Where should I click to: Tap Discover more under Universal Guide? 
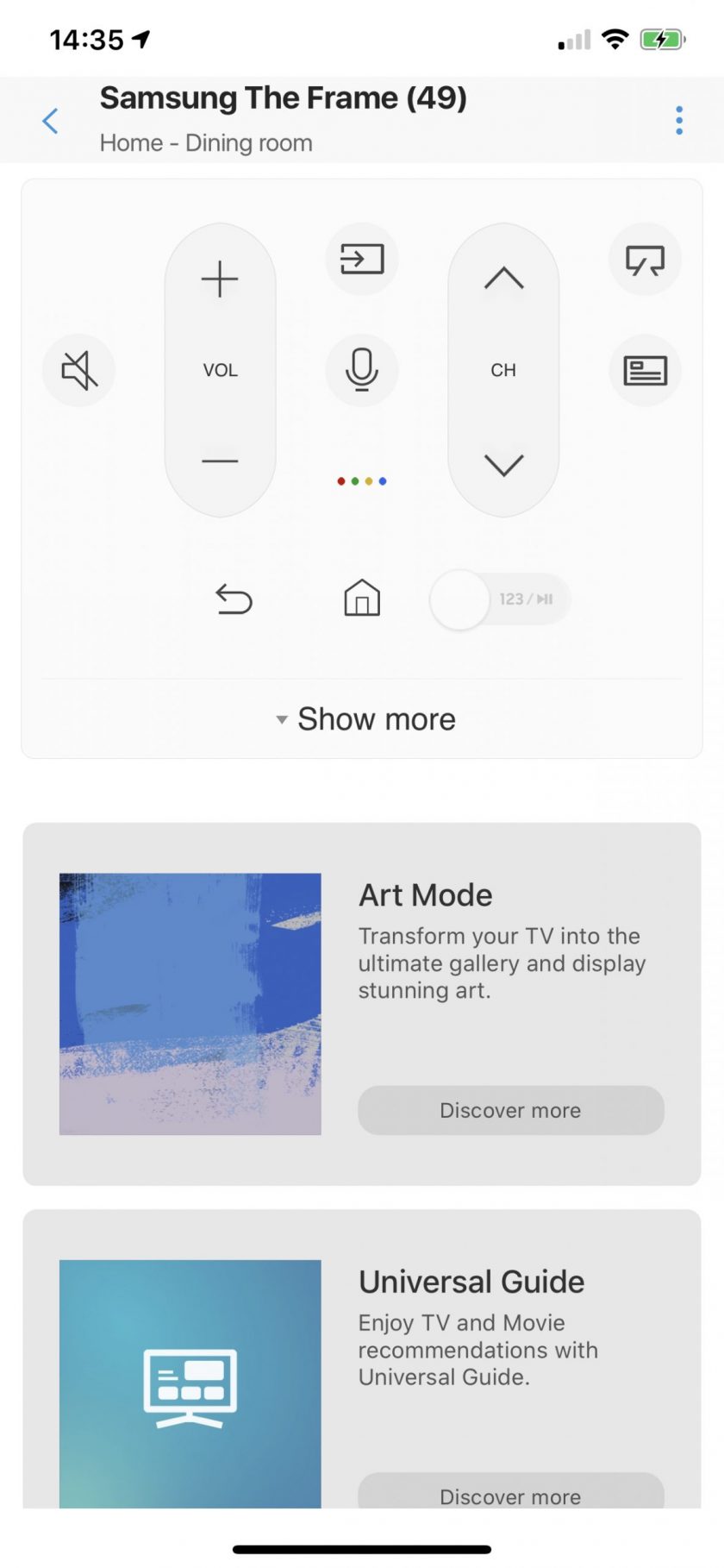tap(511, 1494)
